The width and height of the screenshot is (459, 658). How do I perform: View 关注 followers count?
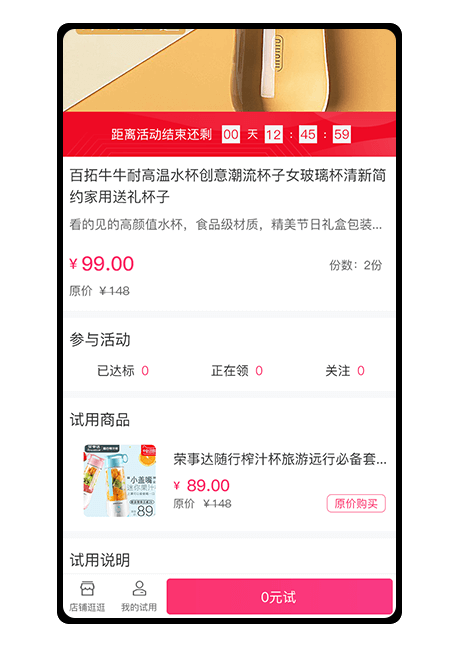(x=345, y=371)
